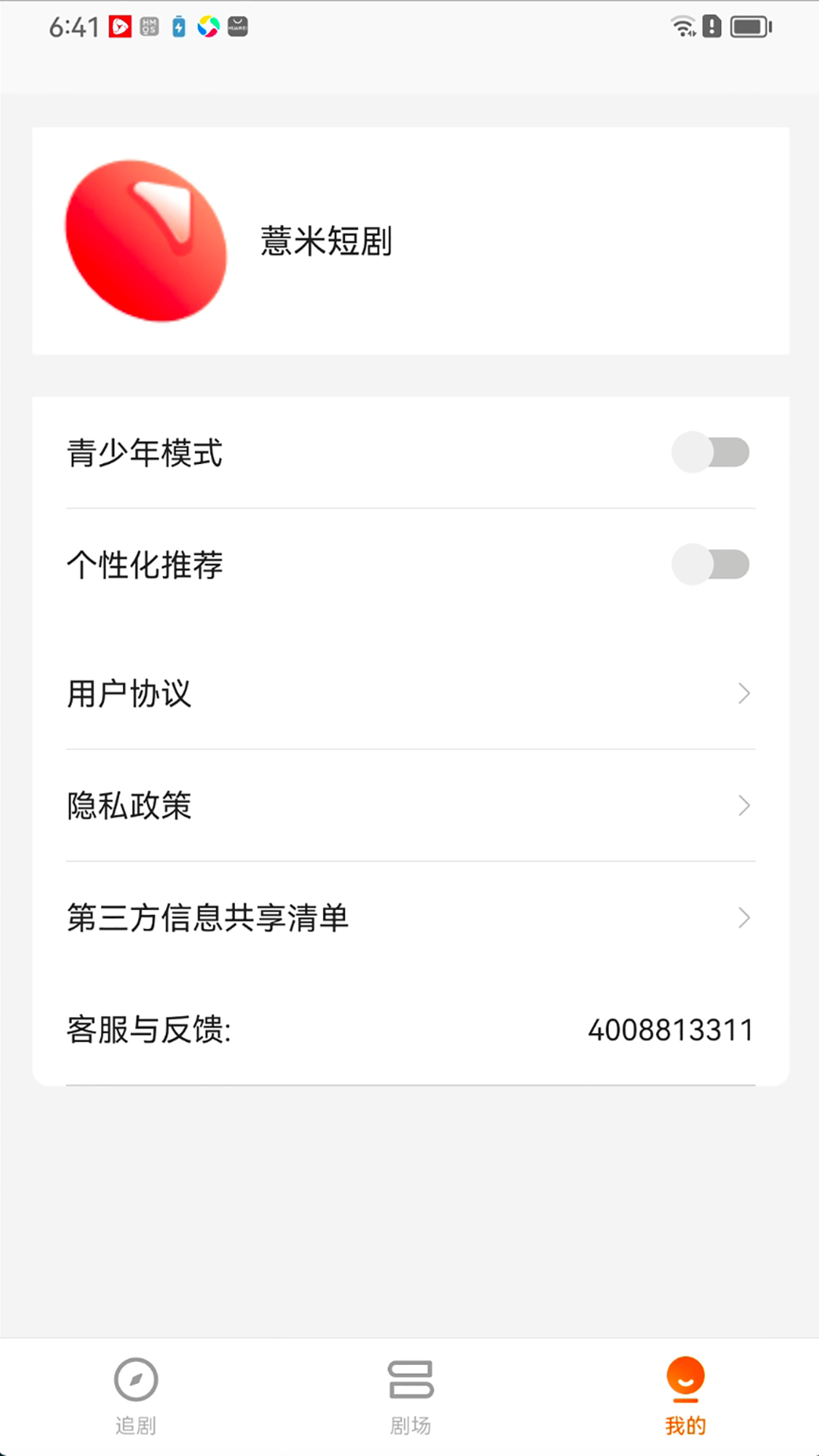This screenshot has height=1456, width=819.
Task: Tap the Wi-Fi icon in status bar
Action: click(681, 25)
